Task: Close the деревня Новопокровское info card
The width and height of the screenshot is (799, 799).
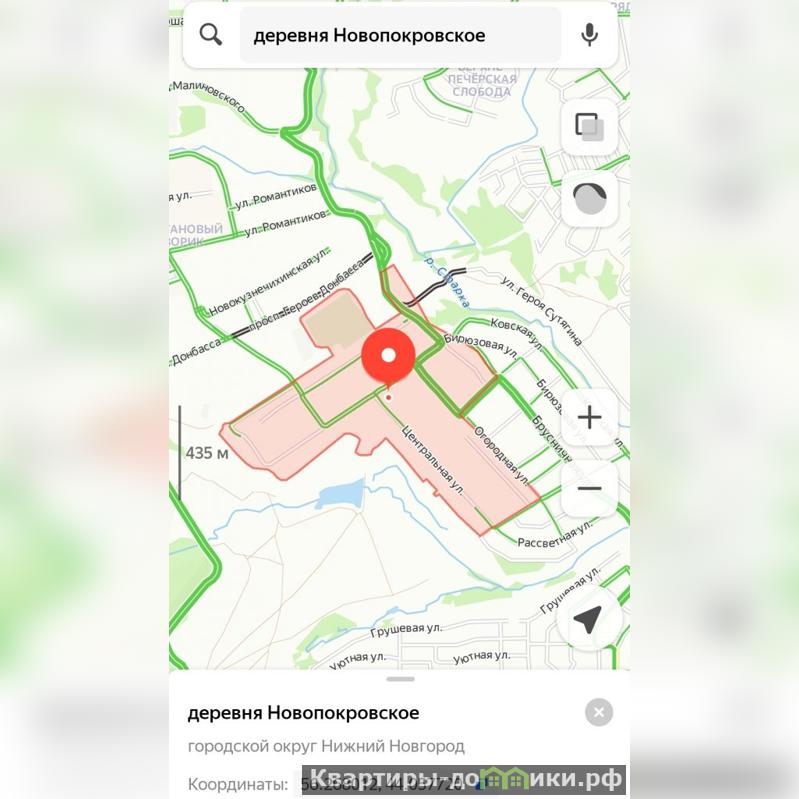Action: [x=599, y=712]
